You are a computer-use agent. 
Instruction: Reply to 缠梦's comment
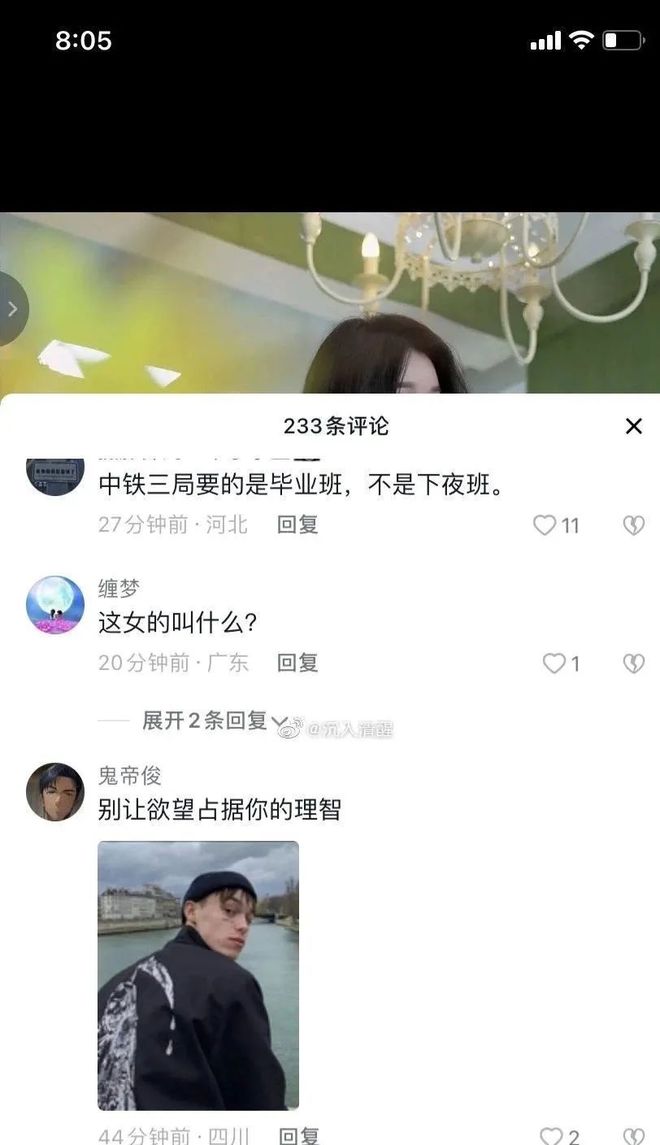297,662
